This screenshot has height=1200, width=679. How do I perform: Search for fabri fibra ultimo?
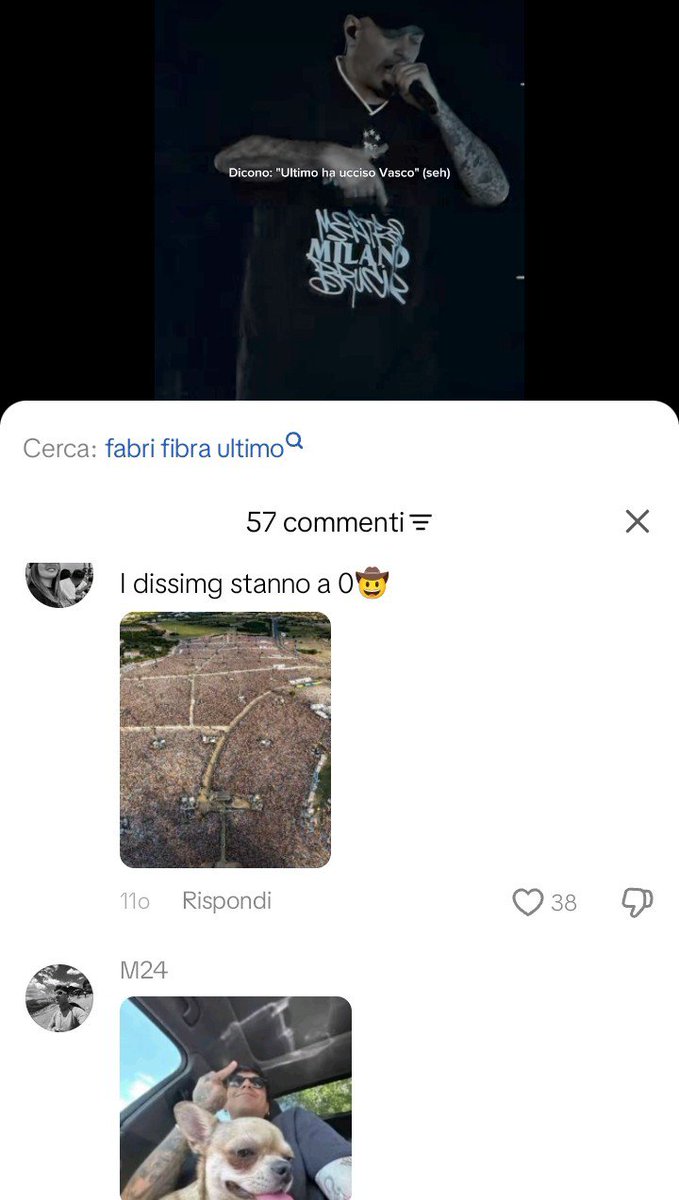tap(204, 447)
